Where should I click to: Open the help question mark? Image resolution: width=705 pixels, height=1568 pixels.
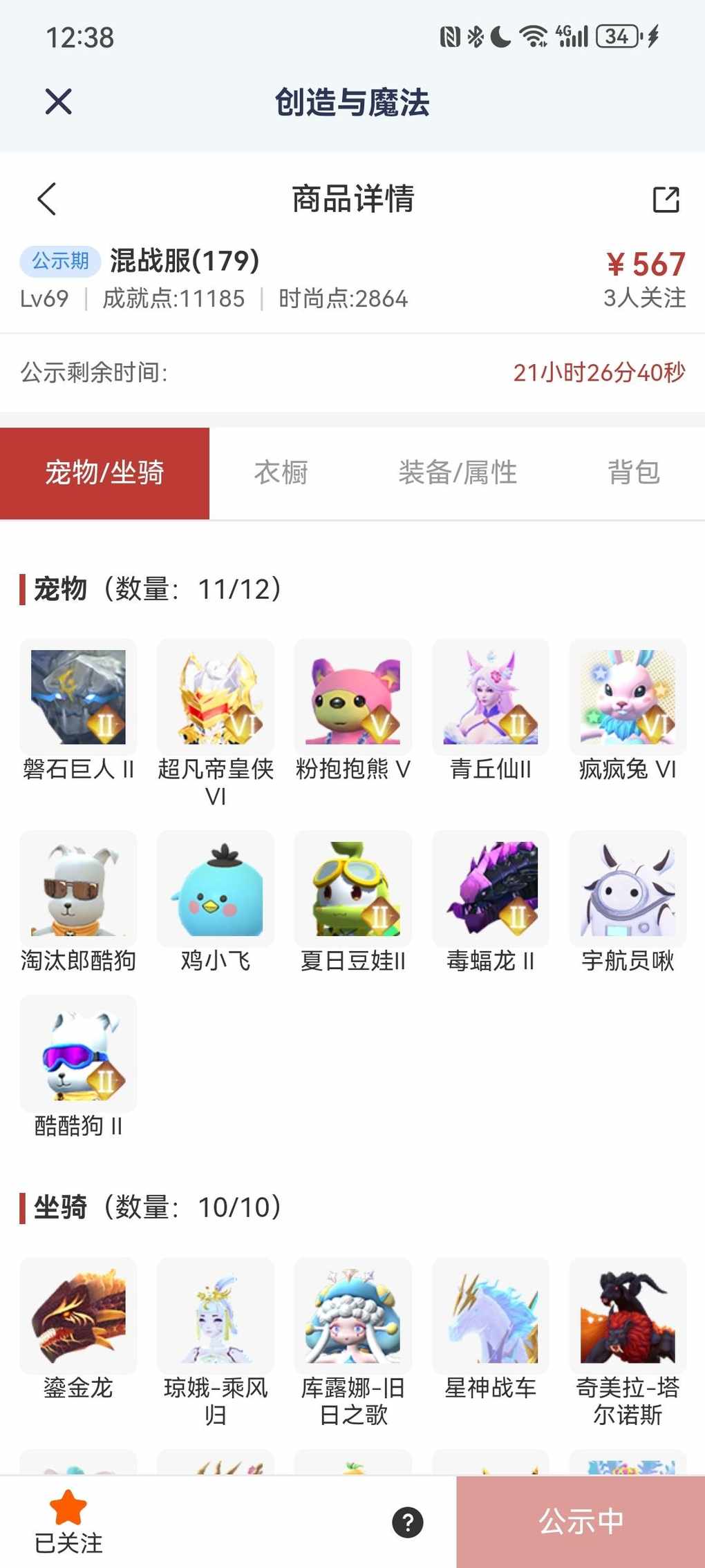tap(408, 1522)
